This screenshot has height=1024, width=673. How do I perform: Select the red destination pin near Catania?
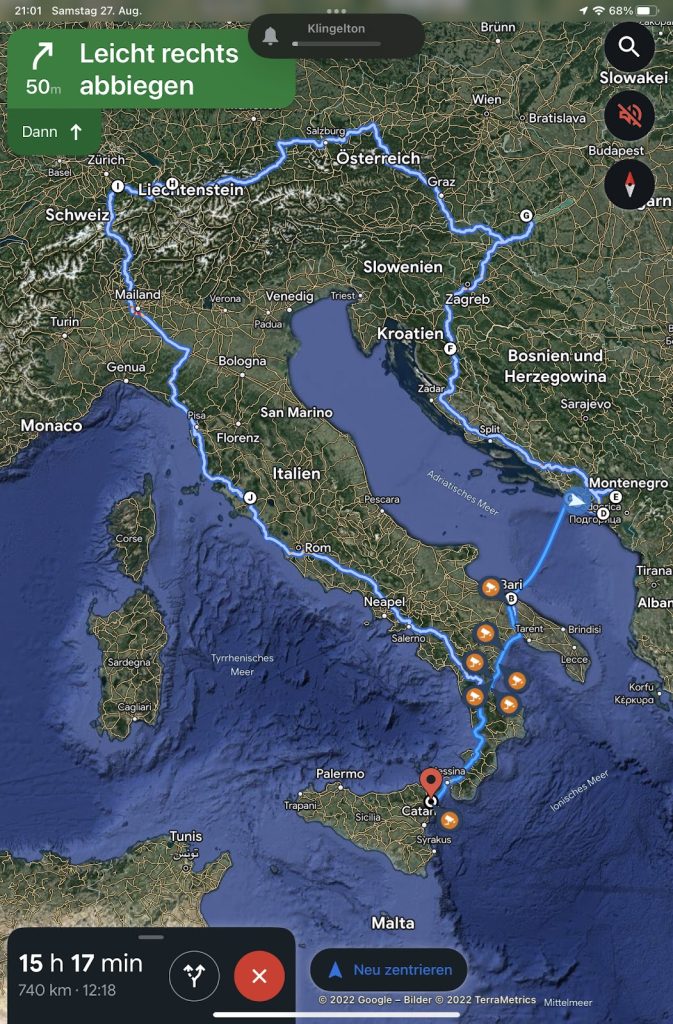431,782
